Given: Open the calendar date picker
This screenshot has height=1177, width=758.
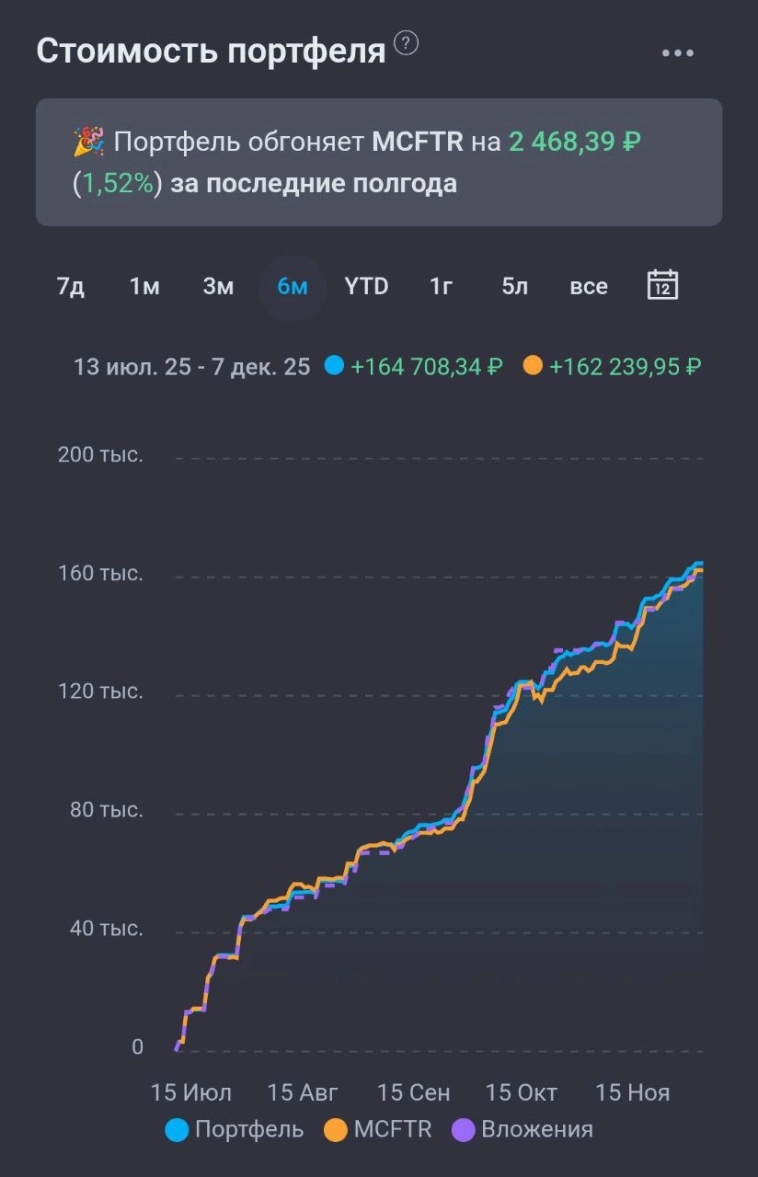Looking at the screenshot, I should tap(663, 285).
